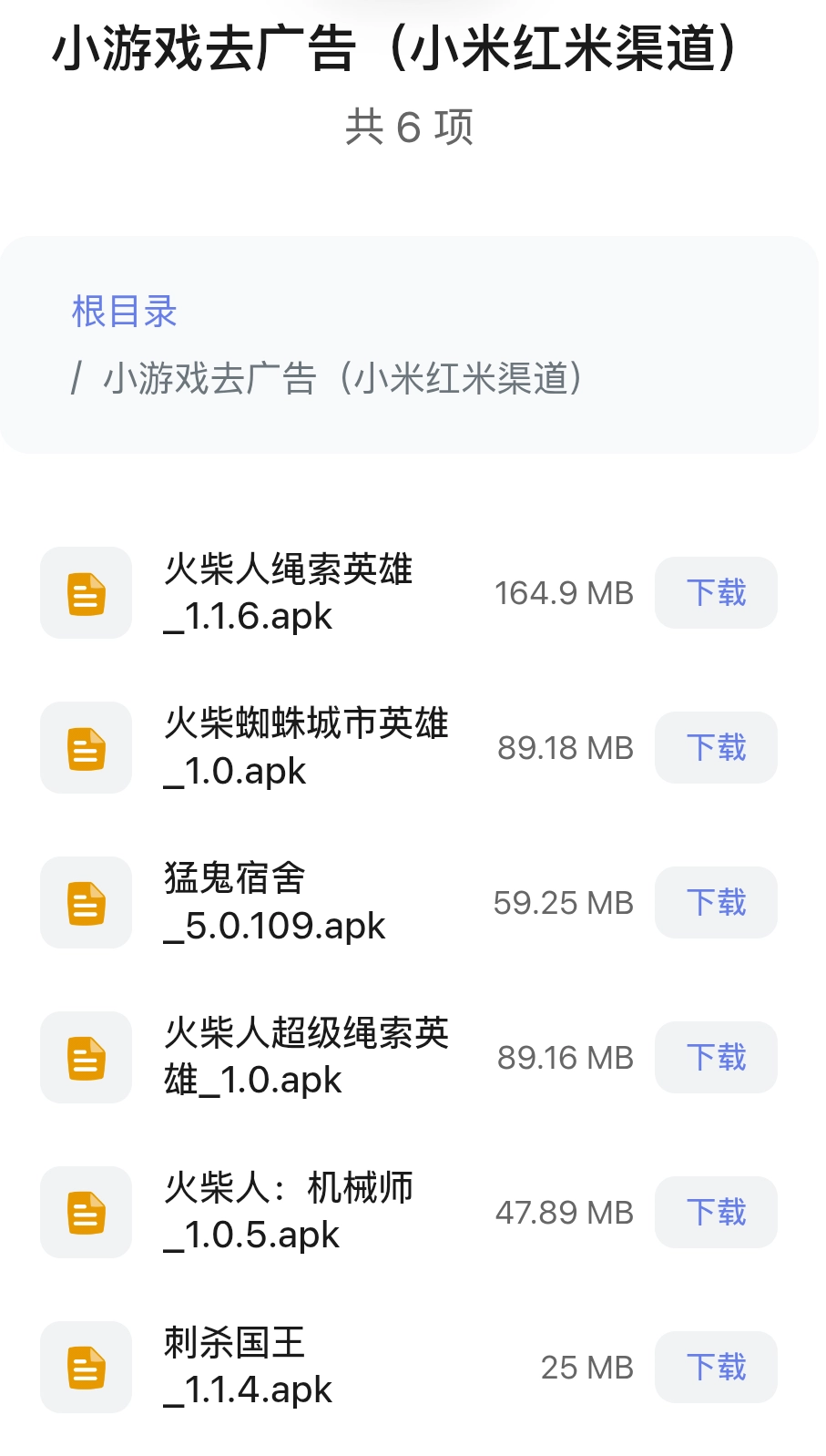
Task: Click the file icon for 猛鬼宿舍_5.0.109.apk
Action: click(85, 902)
